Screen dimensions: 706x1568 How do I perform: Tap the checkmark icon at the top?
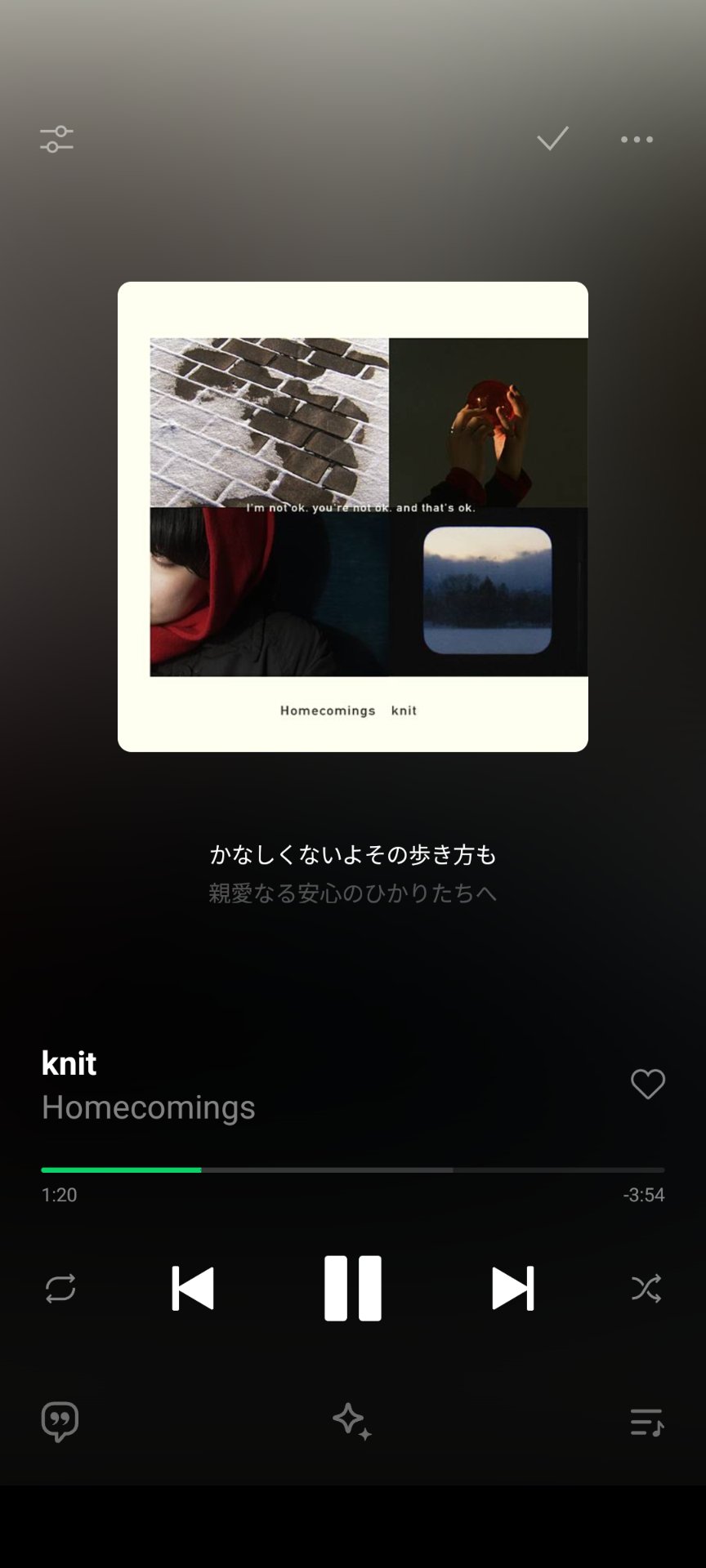point(552,139)
